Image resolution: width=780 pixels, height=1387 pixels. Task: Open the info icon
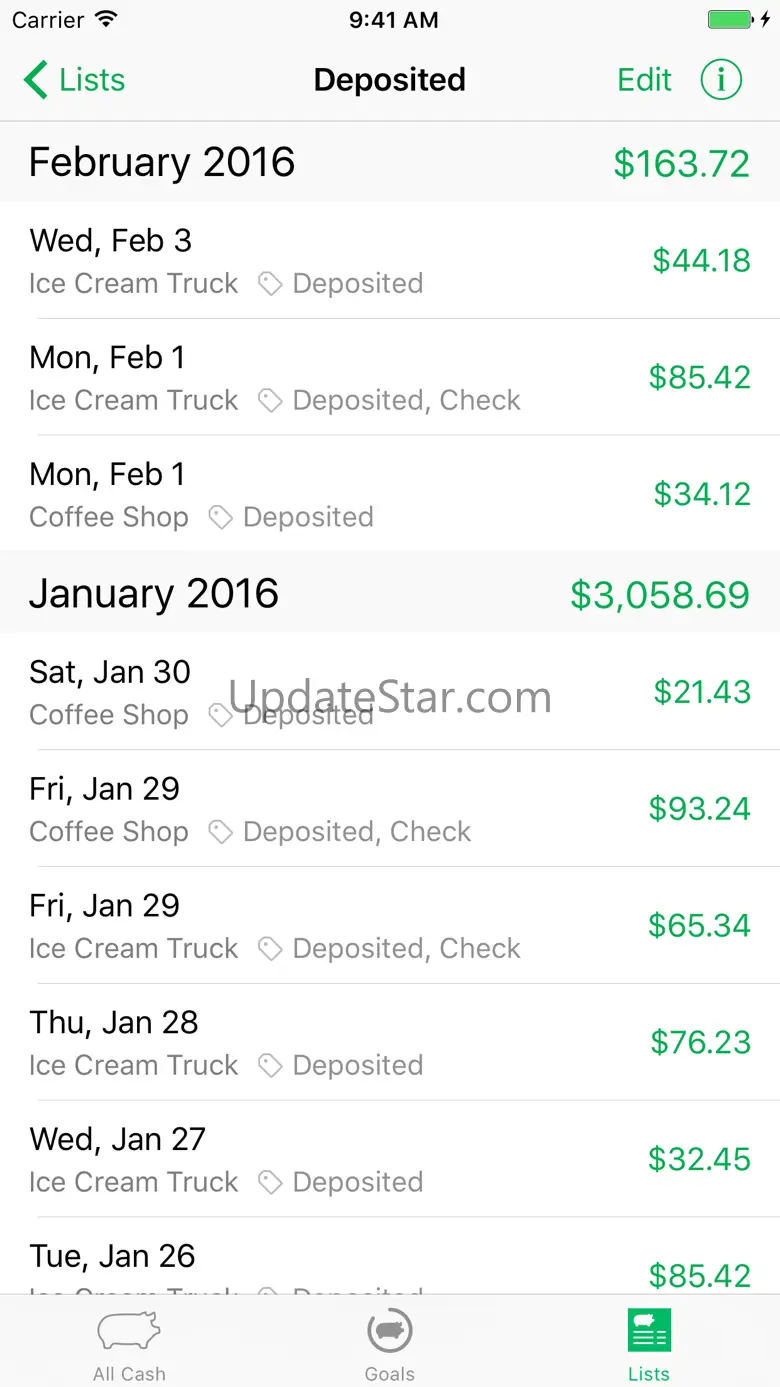tap(721, 80)
